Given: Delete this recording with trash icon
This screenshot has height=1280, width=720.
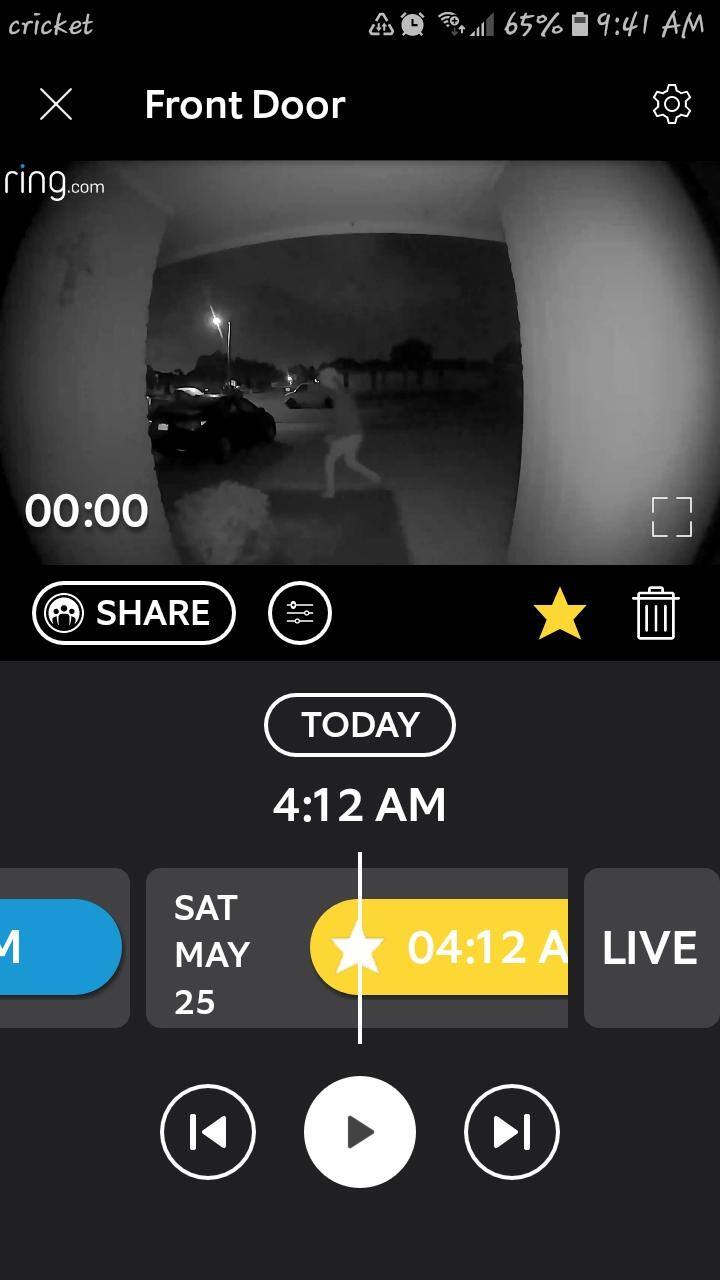Looking at the screenshot, I should click(x=655, y=614).
